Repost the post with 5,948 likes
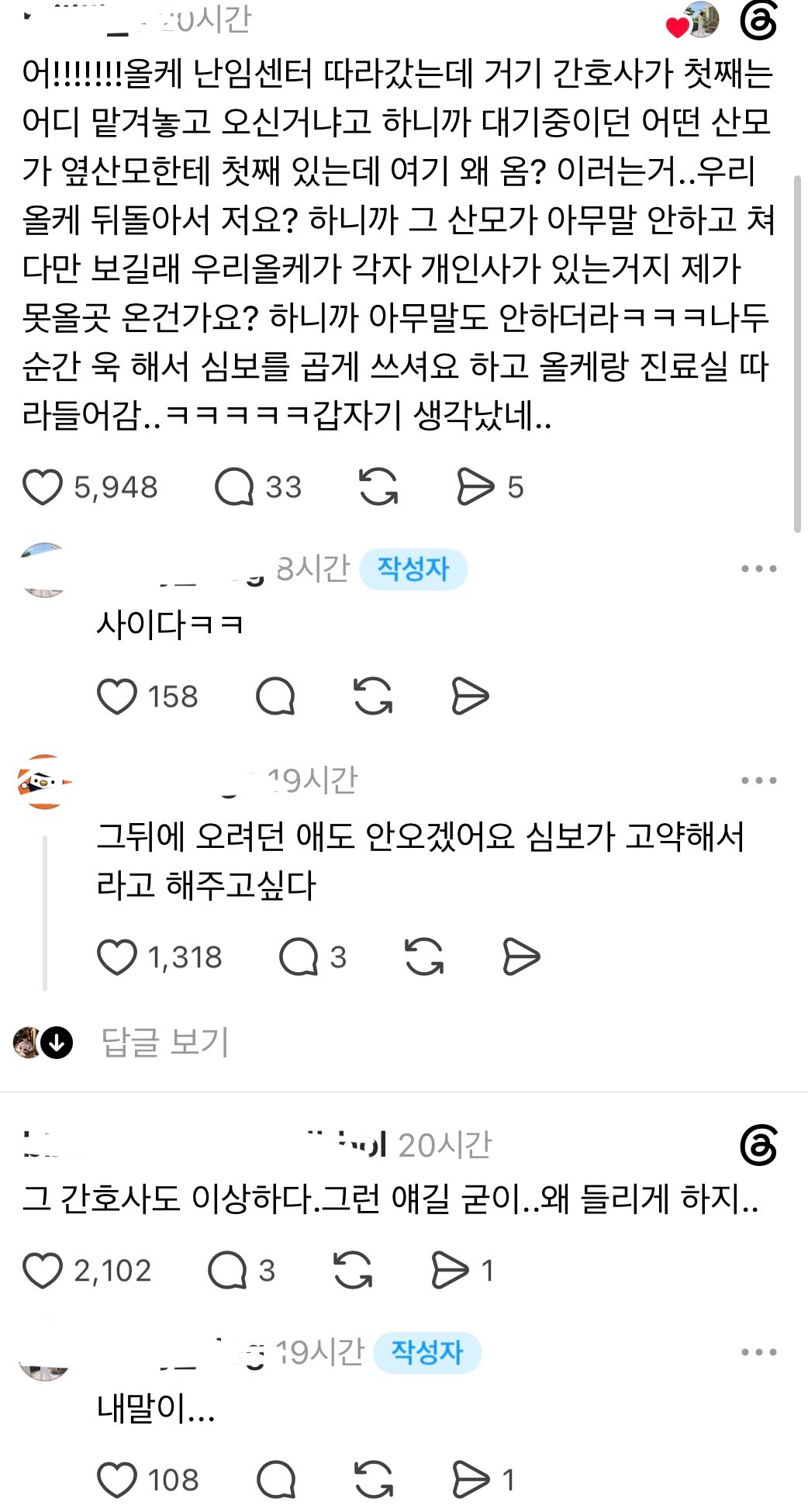Image resolution: width=808 pixels, height=1512 pixels. [x=378, y=487]
